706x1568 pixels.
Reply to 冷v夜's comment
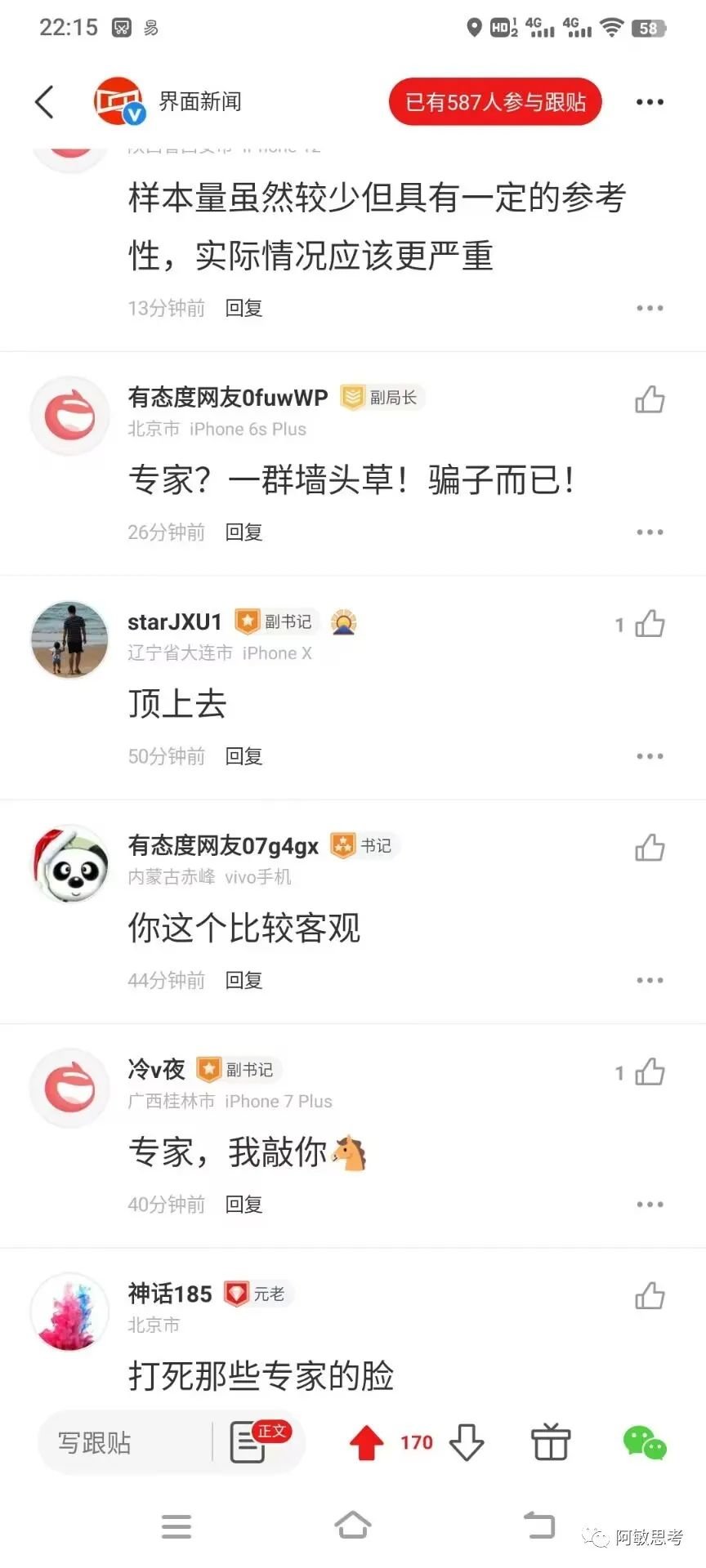[x=244, y=1205]
